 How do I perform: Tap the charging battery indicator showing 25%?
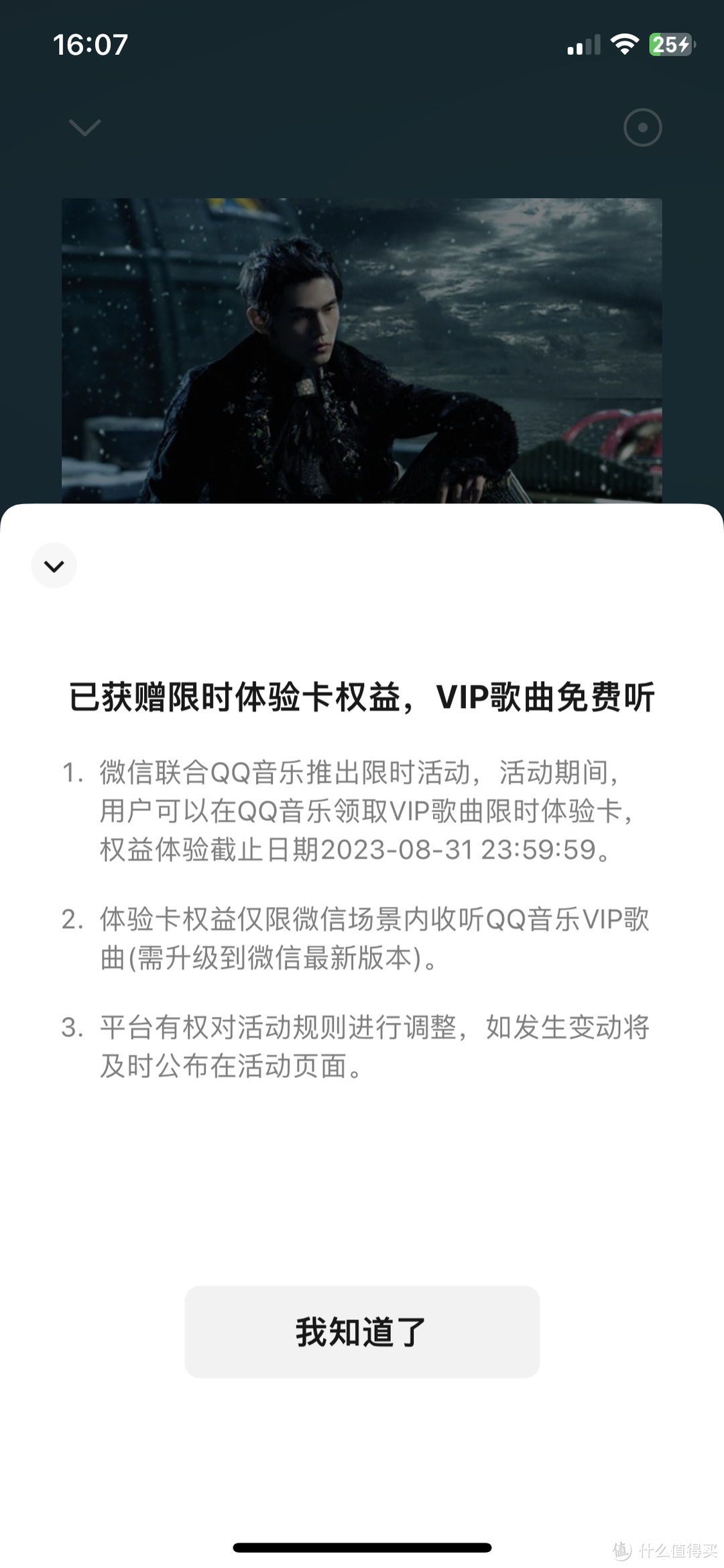tap(670, 44)
